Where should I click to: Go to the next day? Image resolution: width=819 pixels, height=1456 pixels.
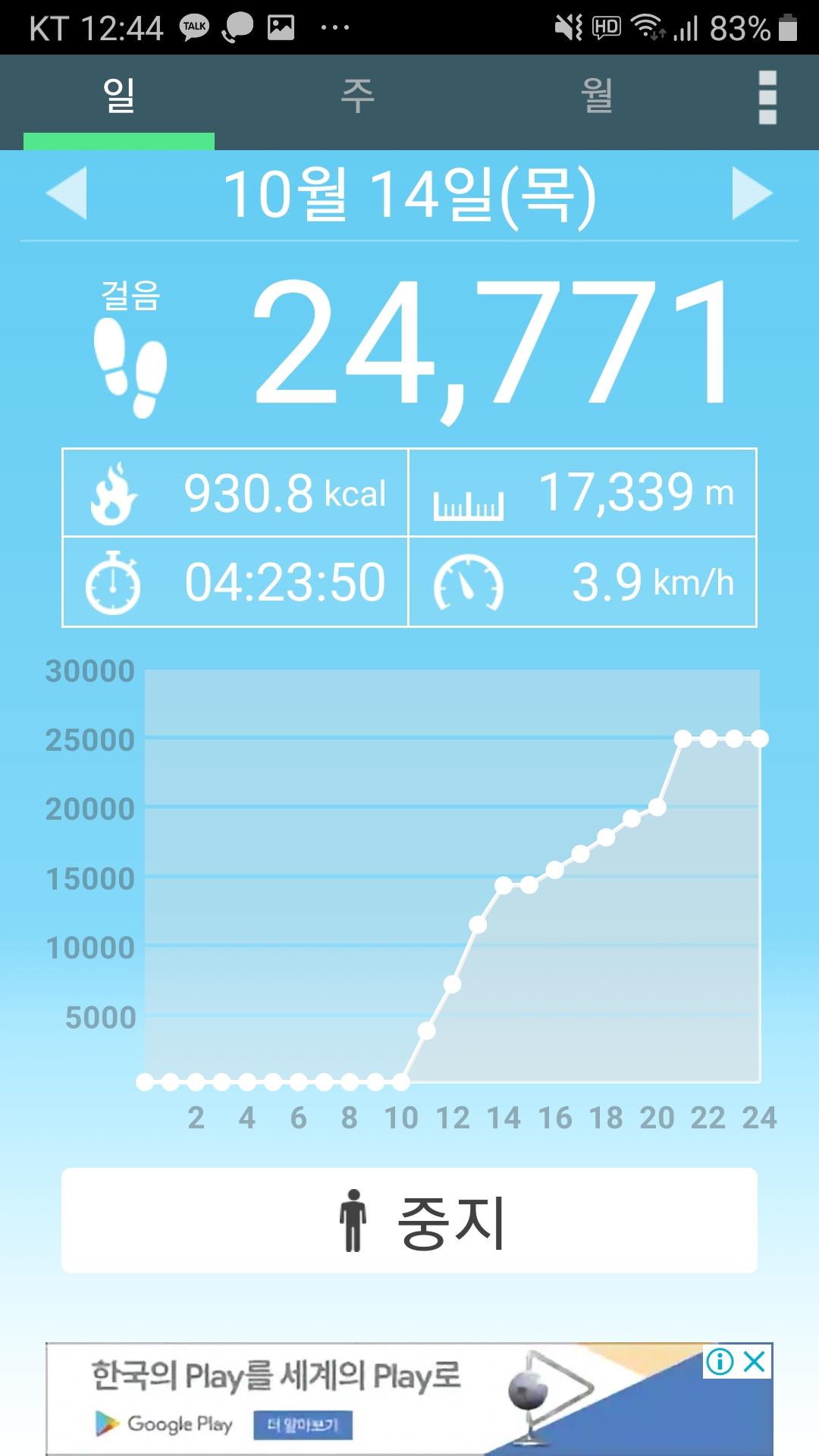tap(752, 193)
